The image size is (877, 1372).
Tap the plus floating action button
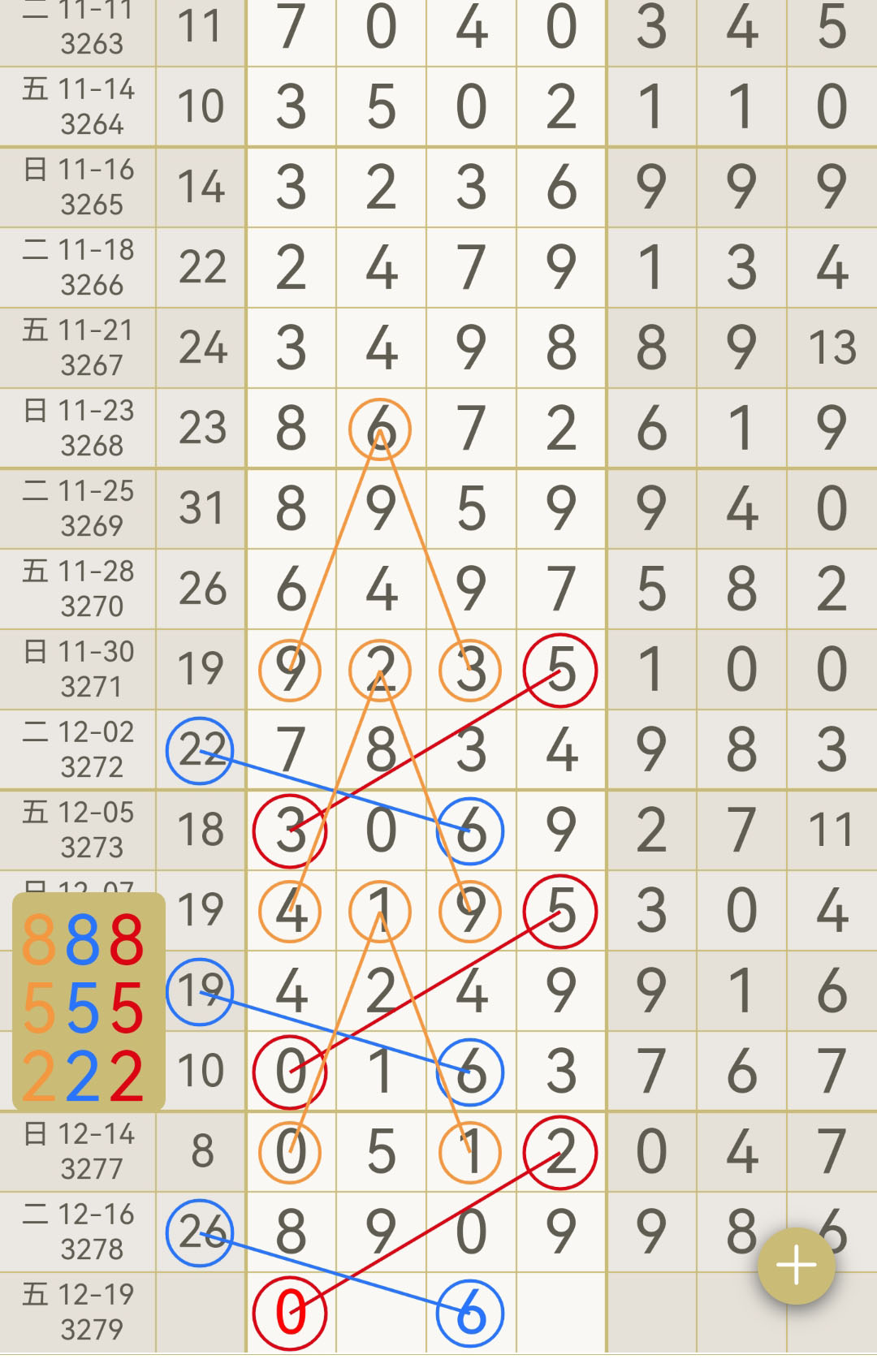pos(796,1266)
